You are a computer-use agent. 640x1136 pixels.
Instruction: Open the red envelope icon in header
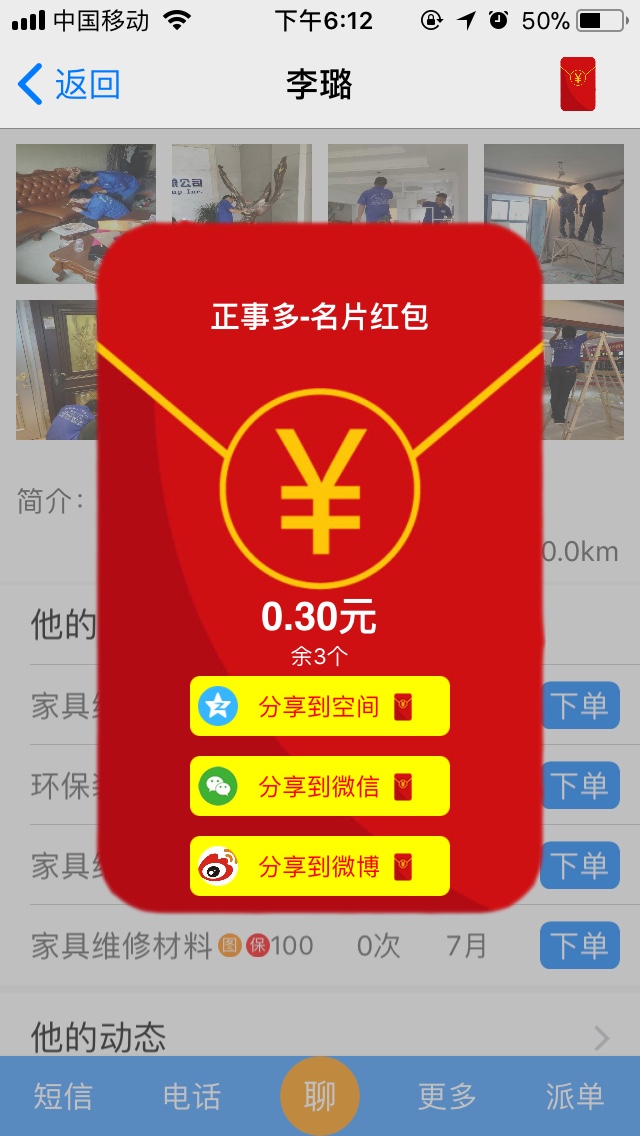pyautogui.click(x=577, y=85)
